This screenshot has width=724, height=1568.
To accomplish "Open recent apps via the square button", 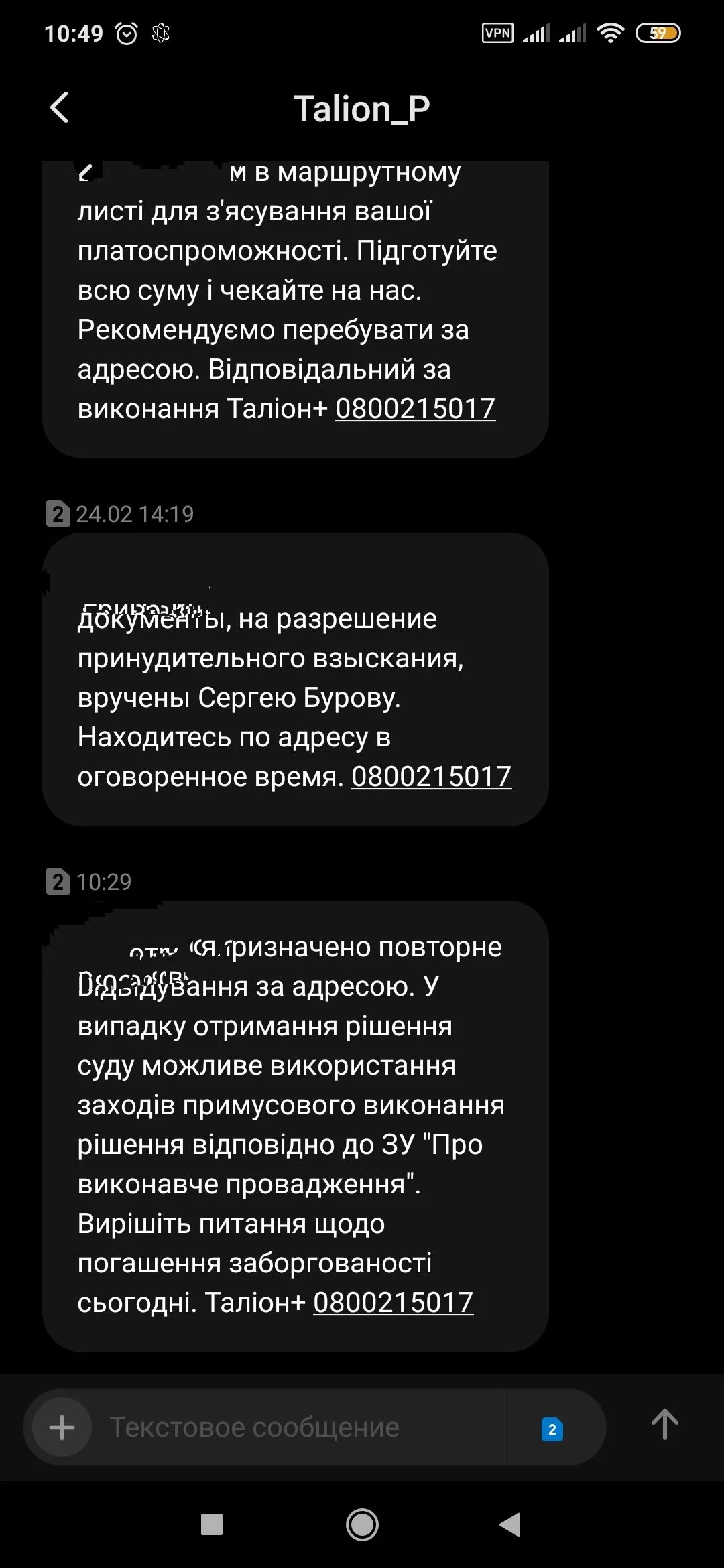I will click(212, 1525).
